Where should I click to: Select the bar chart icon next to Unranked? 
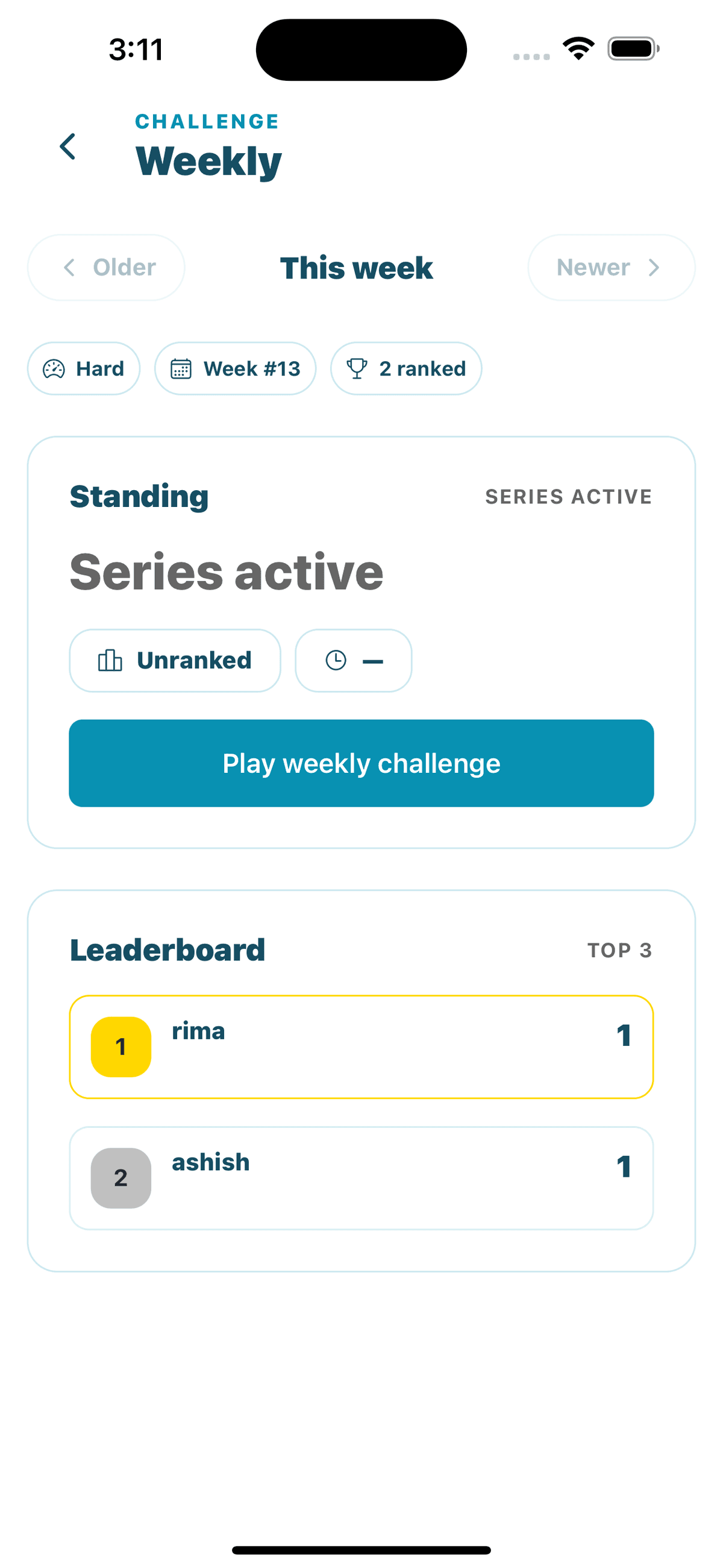pyautogui.click(x=110, y=660)
